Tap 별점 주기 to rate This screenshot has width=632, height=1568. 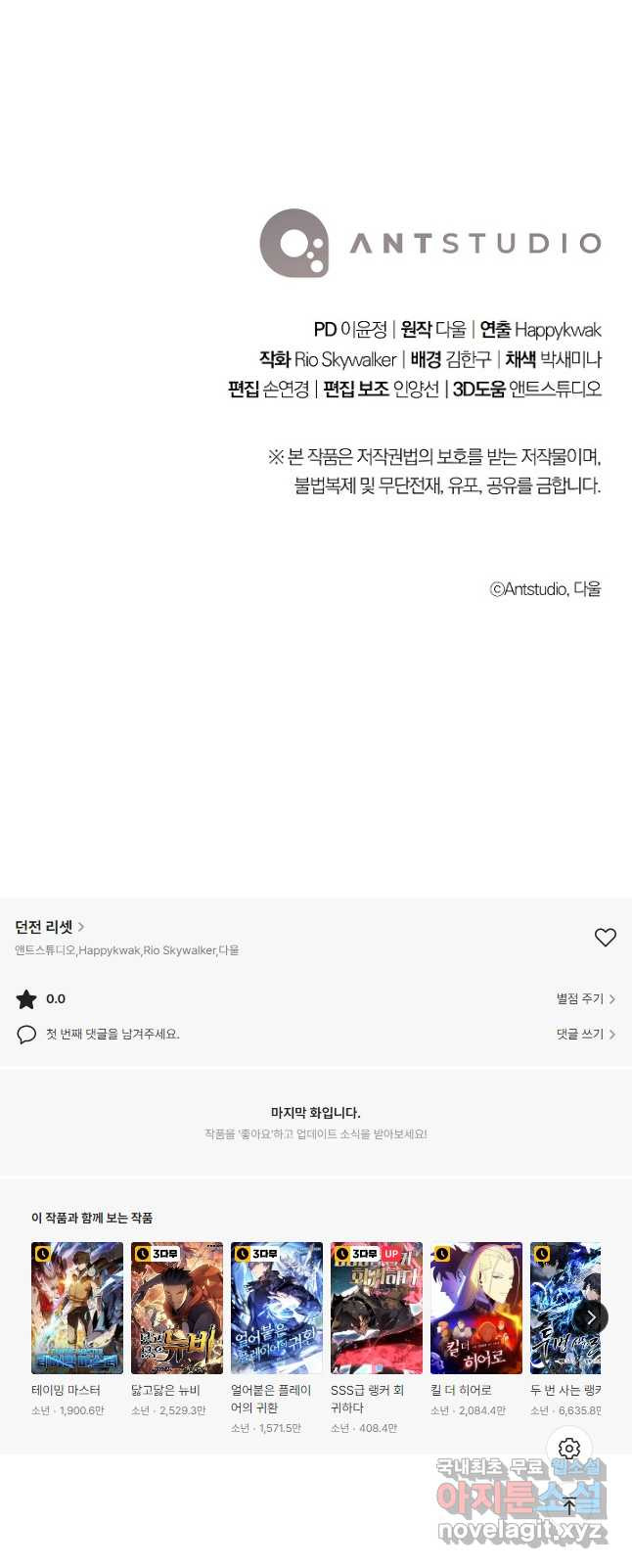[x=585, y=998]
